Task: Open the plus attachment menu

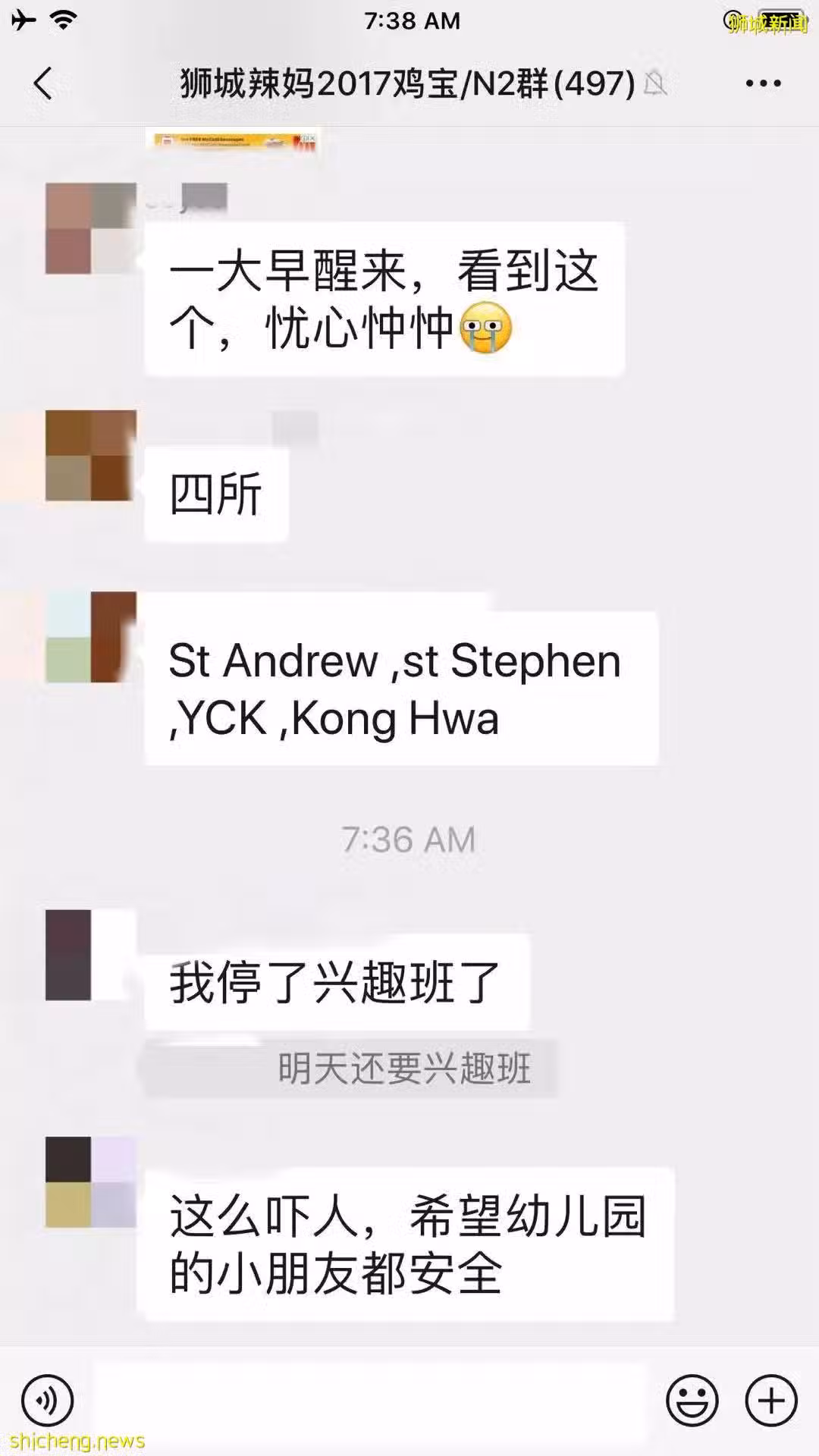Action: tap(771, 1400)
